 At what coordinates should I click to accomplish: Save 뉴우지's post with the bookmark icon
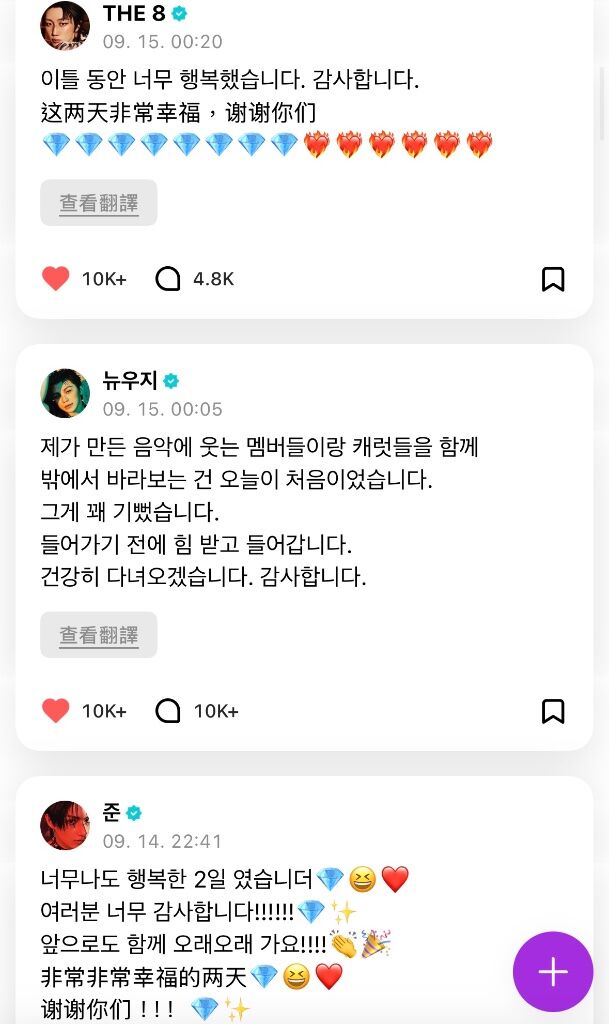pyautogui.click(x=553, y=711)
